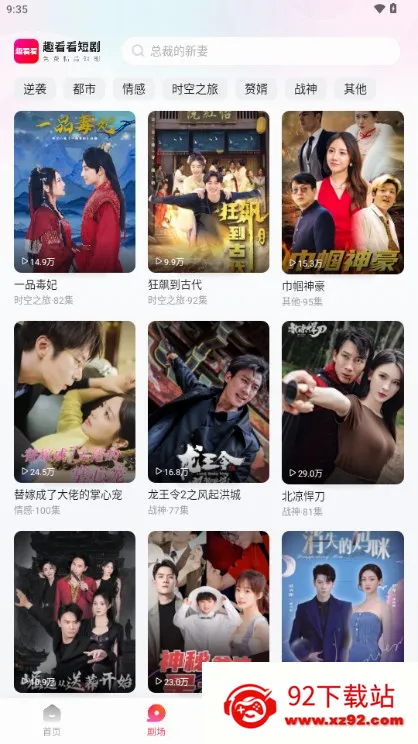Screen dimensions: 418x744
Task: Tap the 时空之旅 chip
Action: (x=195, y=89)
